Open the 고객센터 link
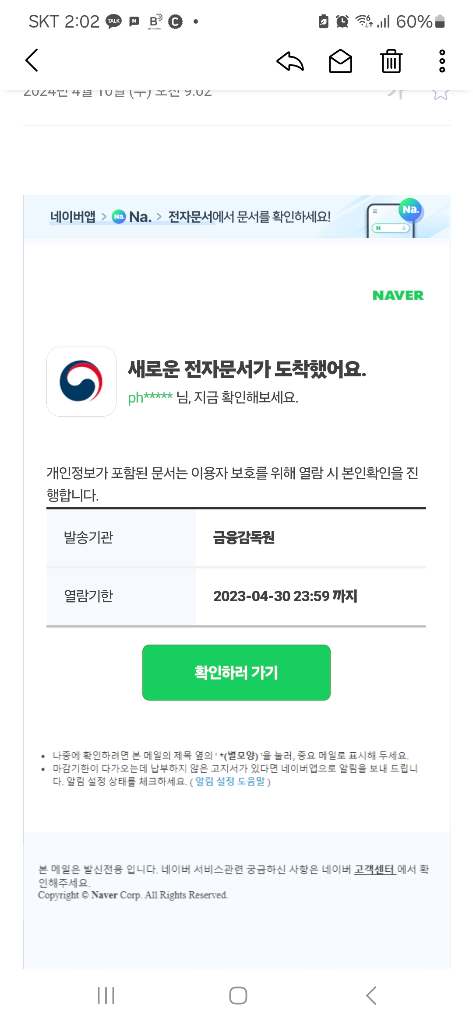The width and height of the screenshot is (473, 1024). (375, 869)
